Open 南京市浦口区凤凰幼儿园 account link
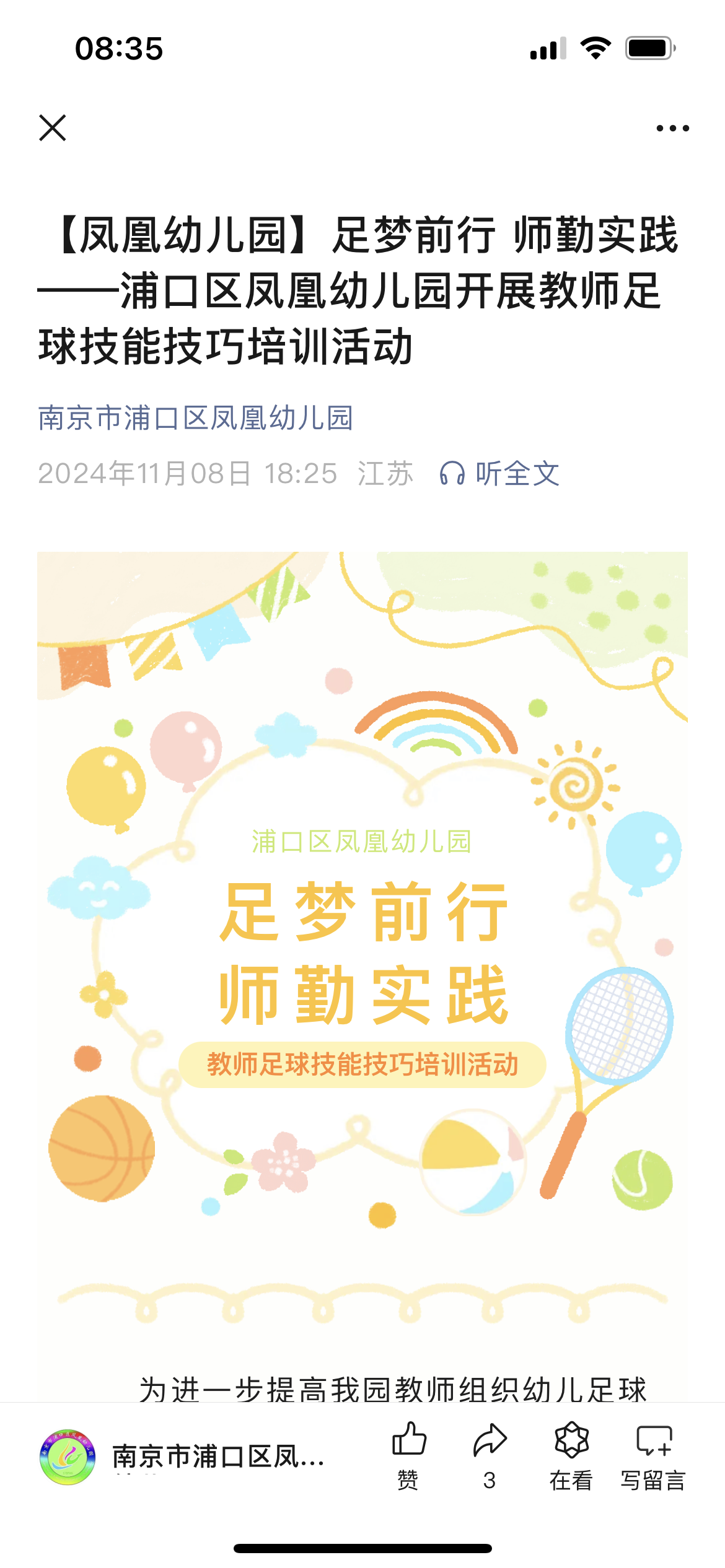This screenshot has width=725, height=1568. [x=195, y=418]
